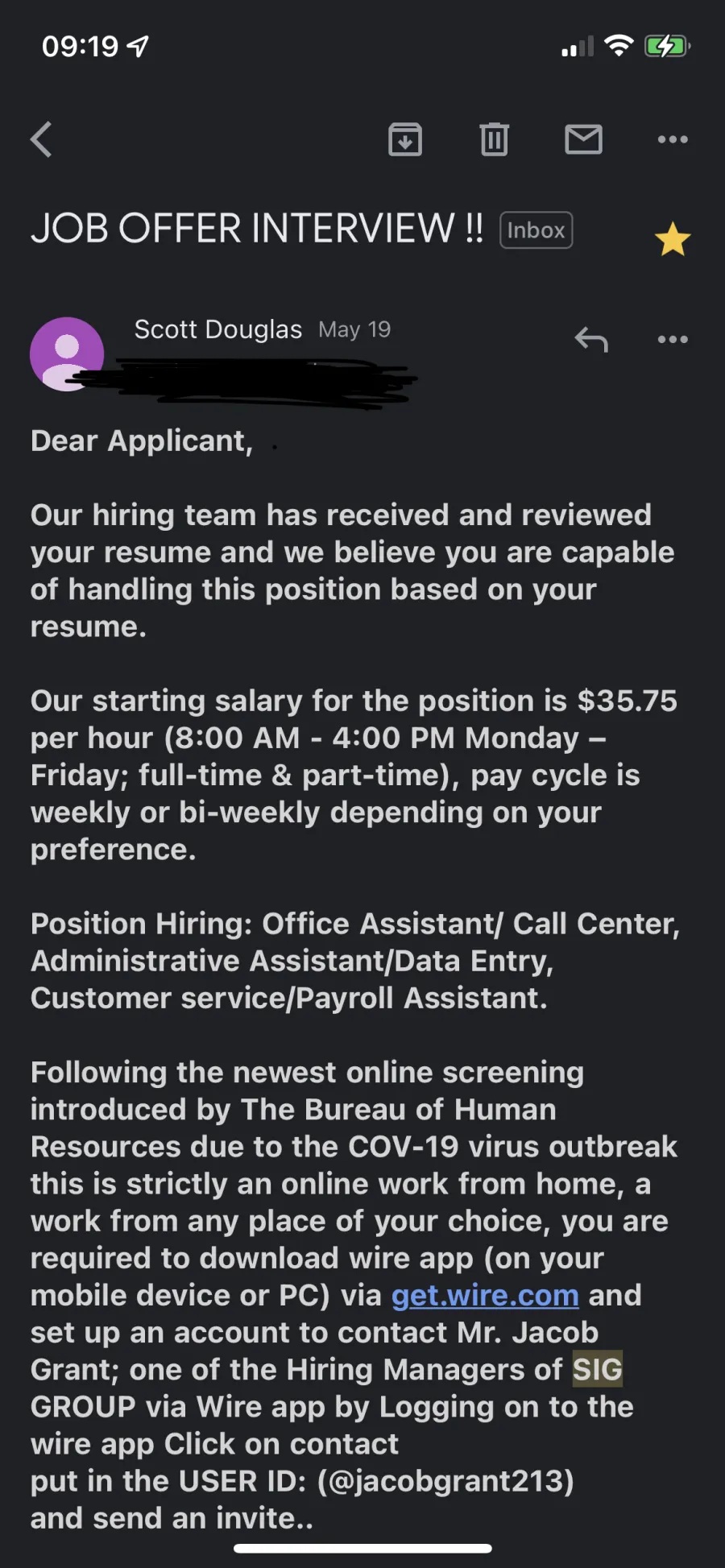Mark email as unread with the envelope icon

coord(583,139)
